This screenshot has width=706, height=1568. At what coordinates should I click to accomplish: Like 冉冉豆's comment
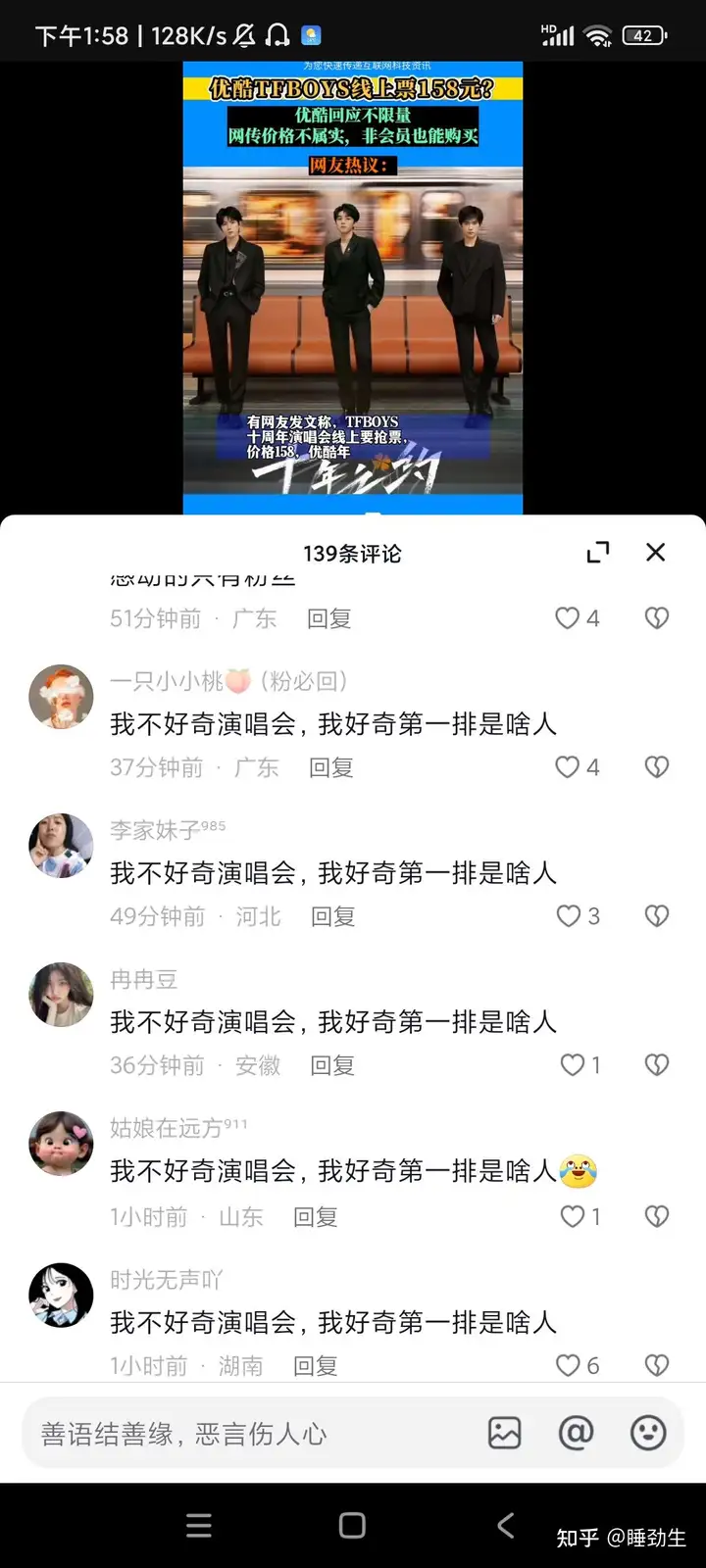pos(572,1065)
